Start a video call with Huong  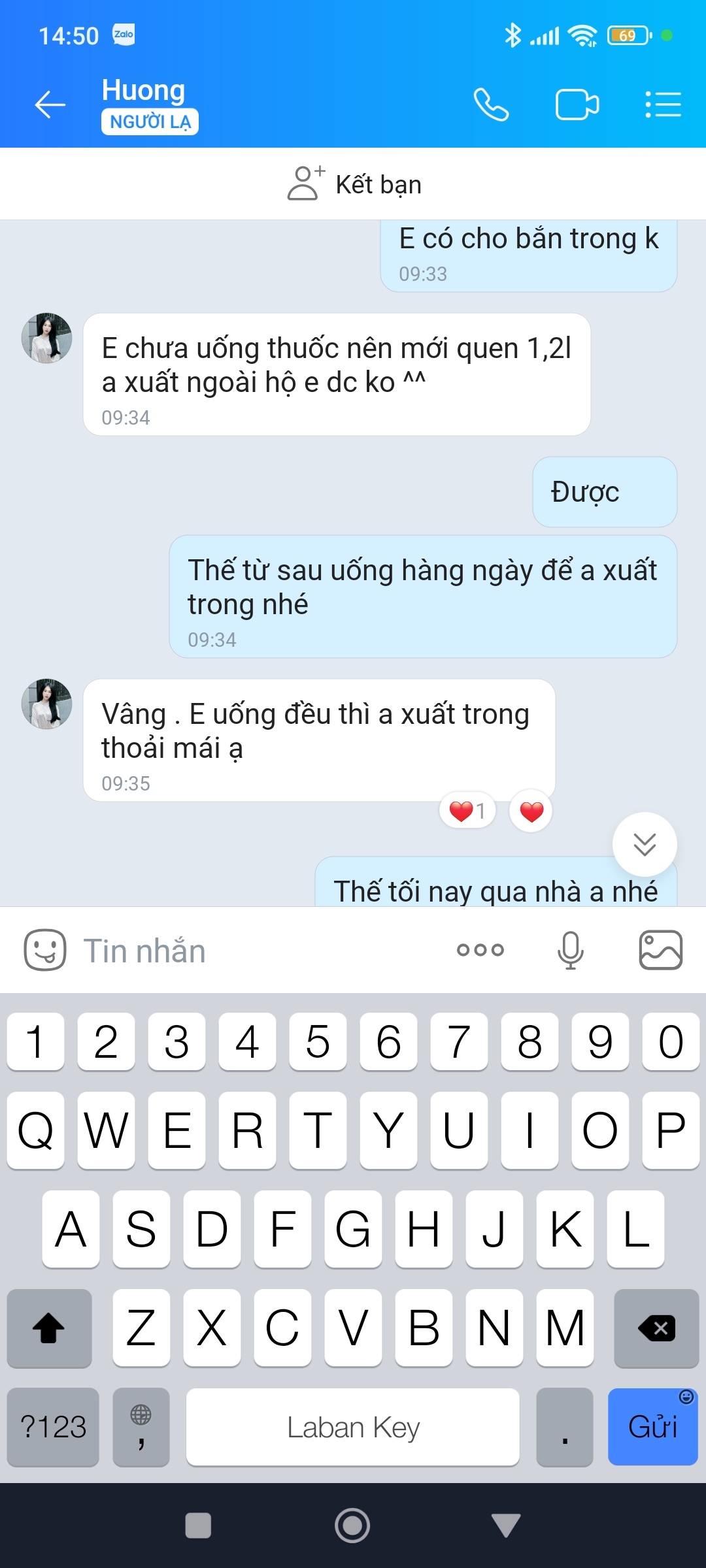pyautogui.click(x=577, y=105)
